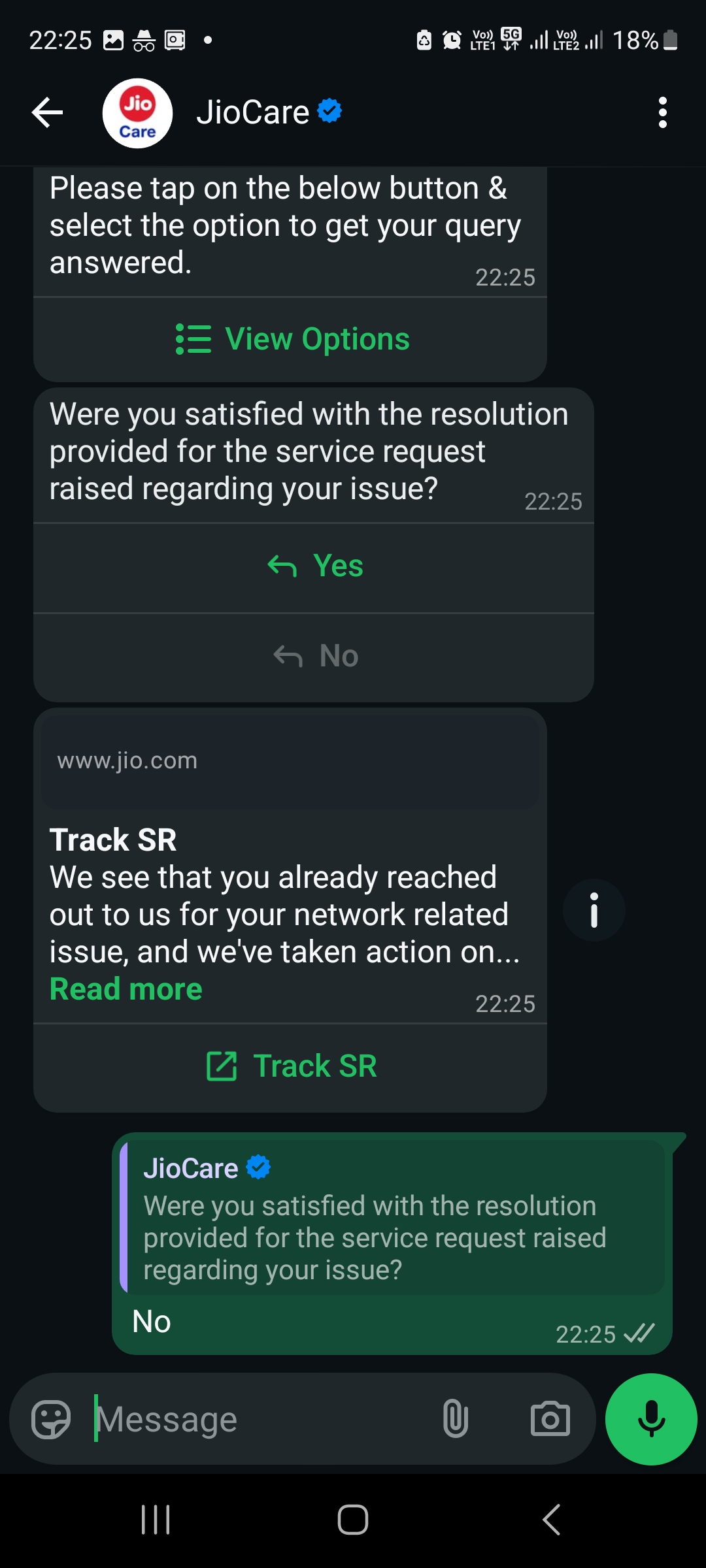The image size is (706, 1568).
Task: Show recent apps from the navigation bar
Action: click(x=156, y=1520)
